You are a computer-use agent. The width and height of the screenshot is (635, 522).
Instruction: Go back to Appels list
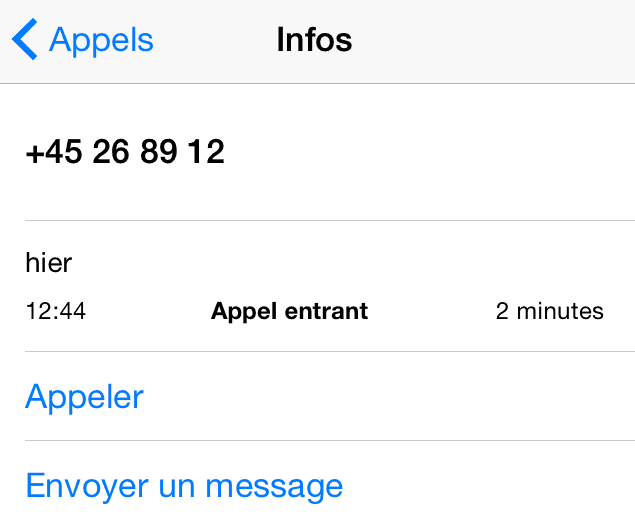tap(84, 41)
